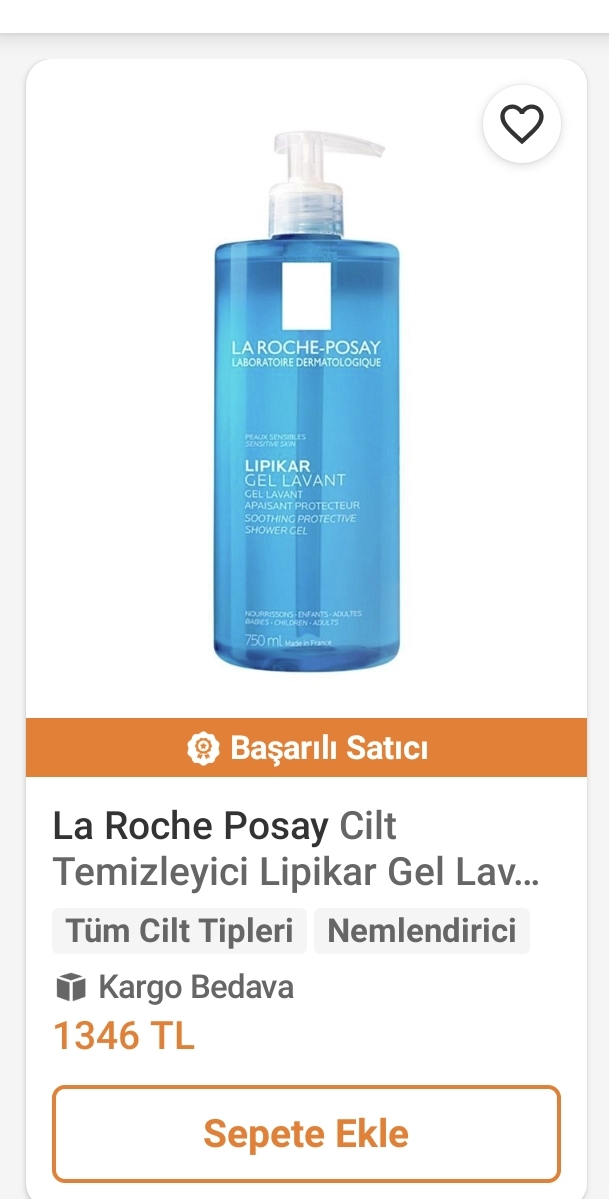This screenshot has height=1199, width=609.
Task: Add product to favorites with heart icon
Action: [521, 124]
